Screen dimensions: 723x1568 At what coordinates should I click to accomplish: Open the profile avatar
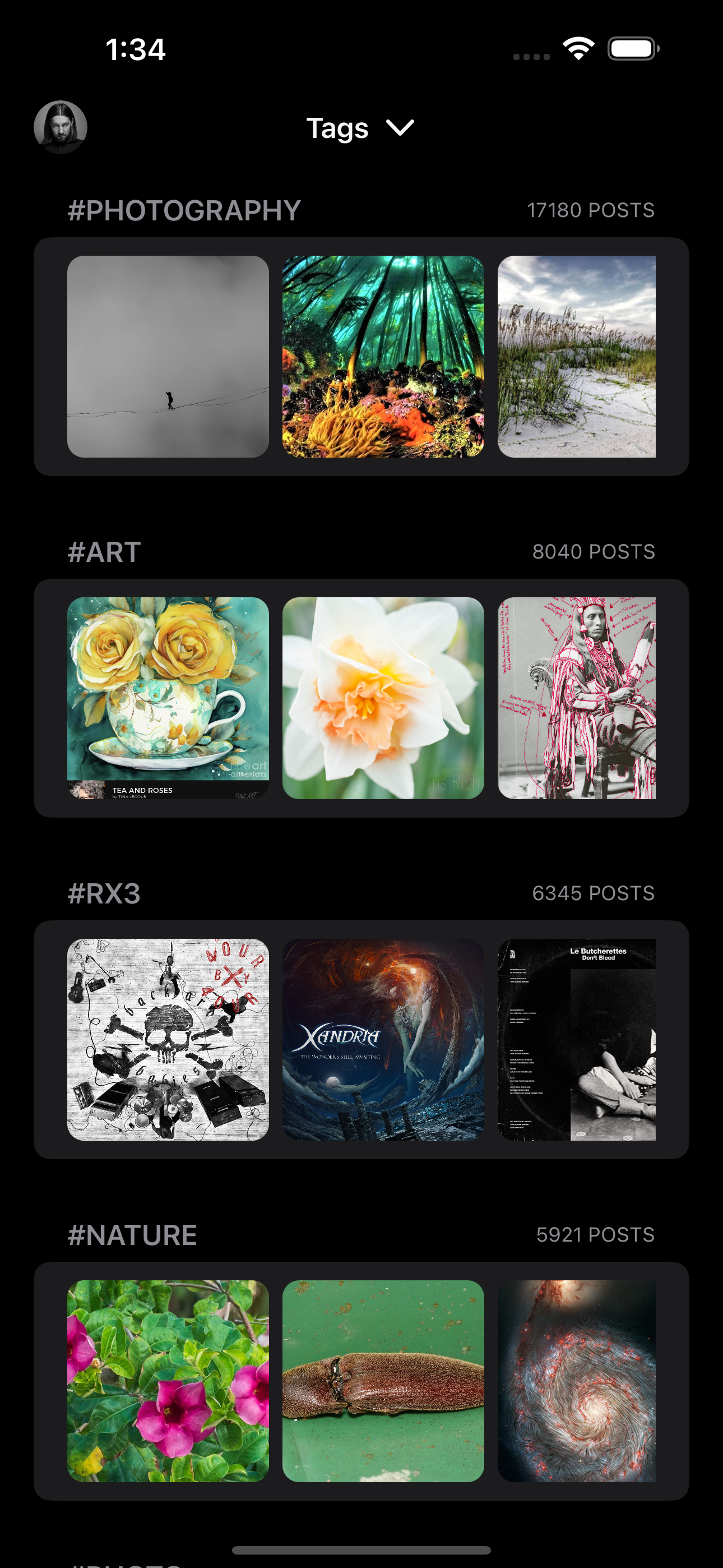pos(61,127)
